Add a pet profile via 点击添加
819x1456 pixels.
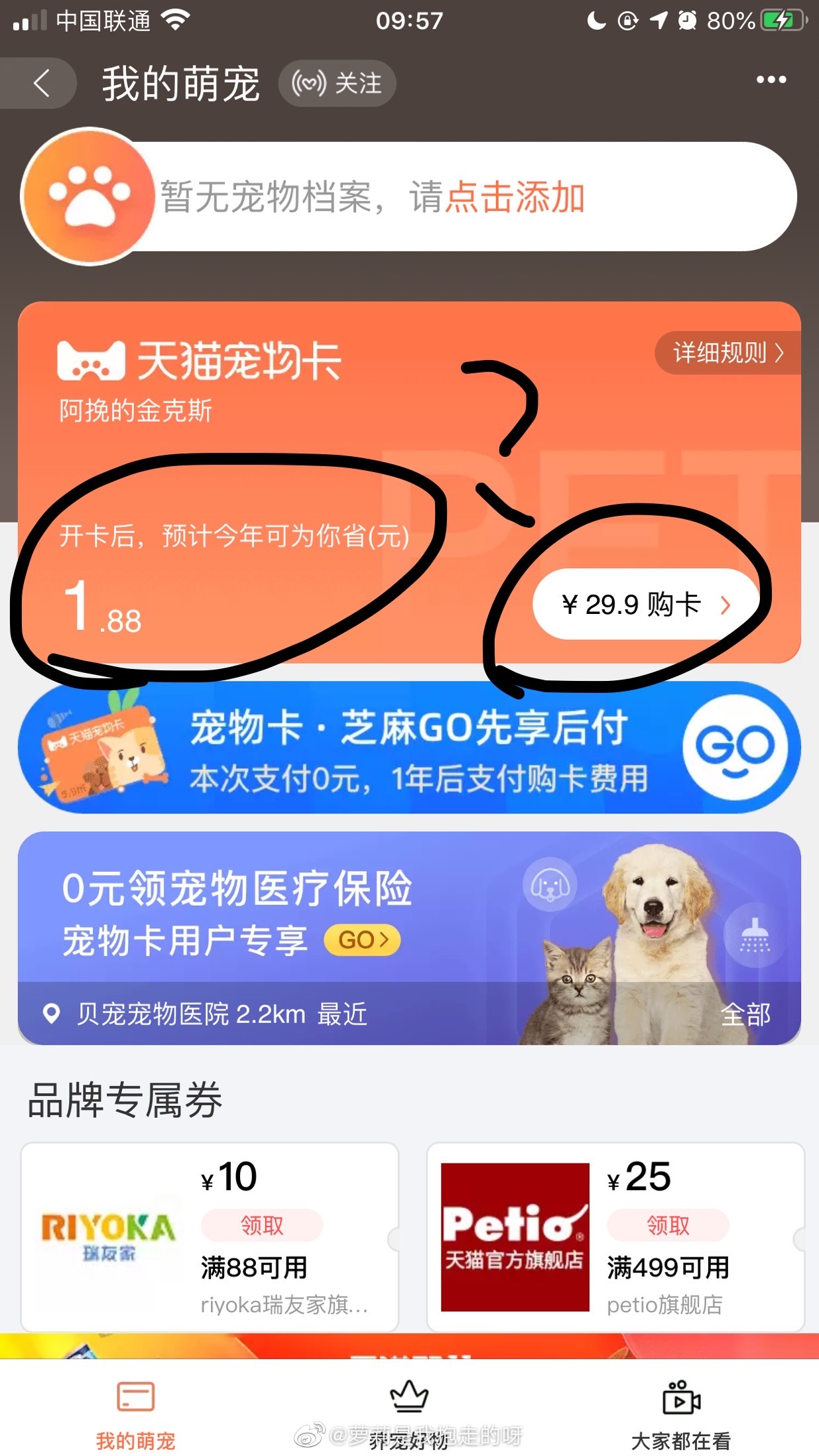515,198
